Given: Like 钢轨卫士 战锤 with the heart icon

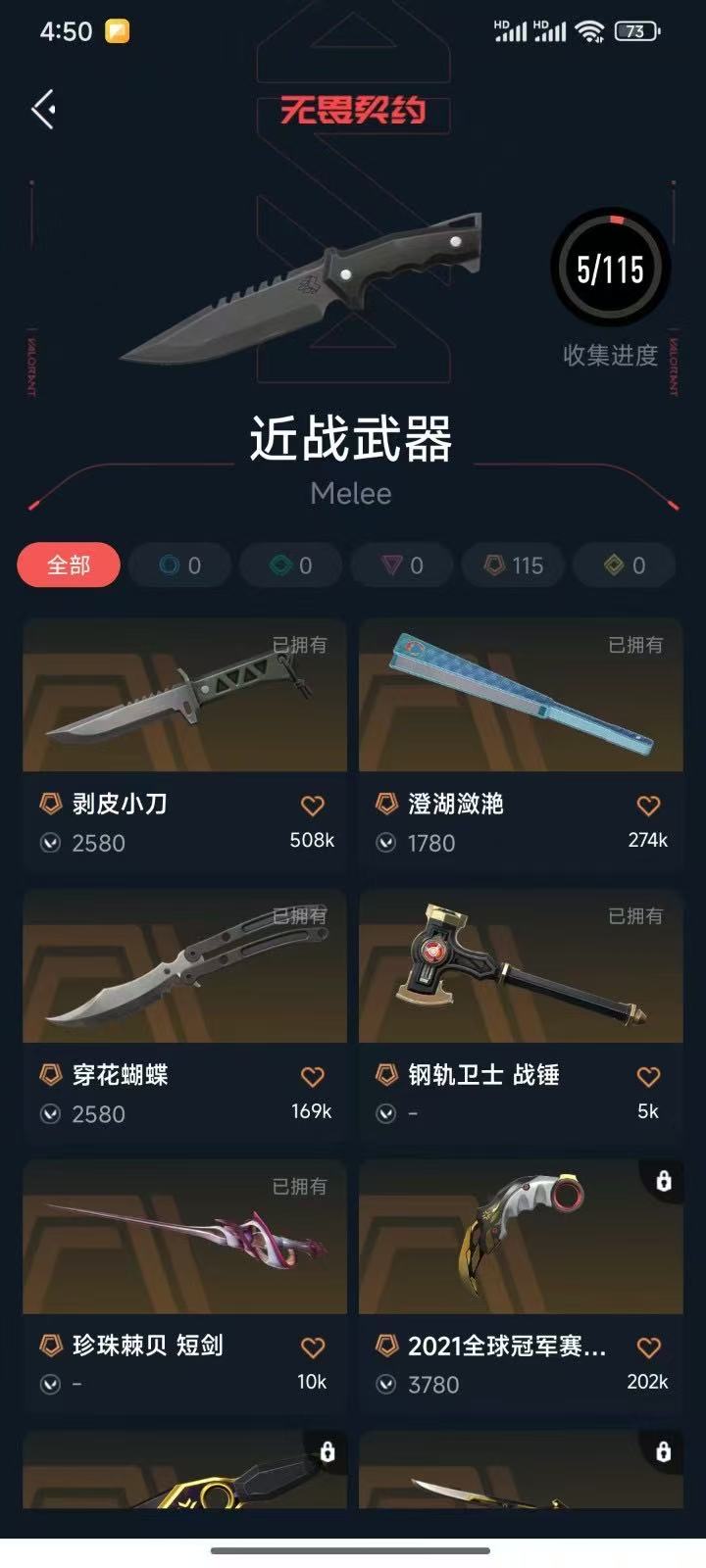Looking at the screenshot, I should click(x=648, y=1077).
